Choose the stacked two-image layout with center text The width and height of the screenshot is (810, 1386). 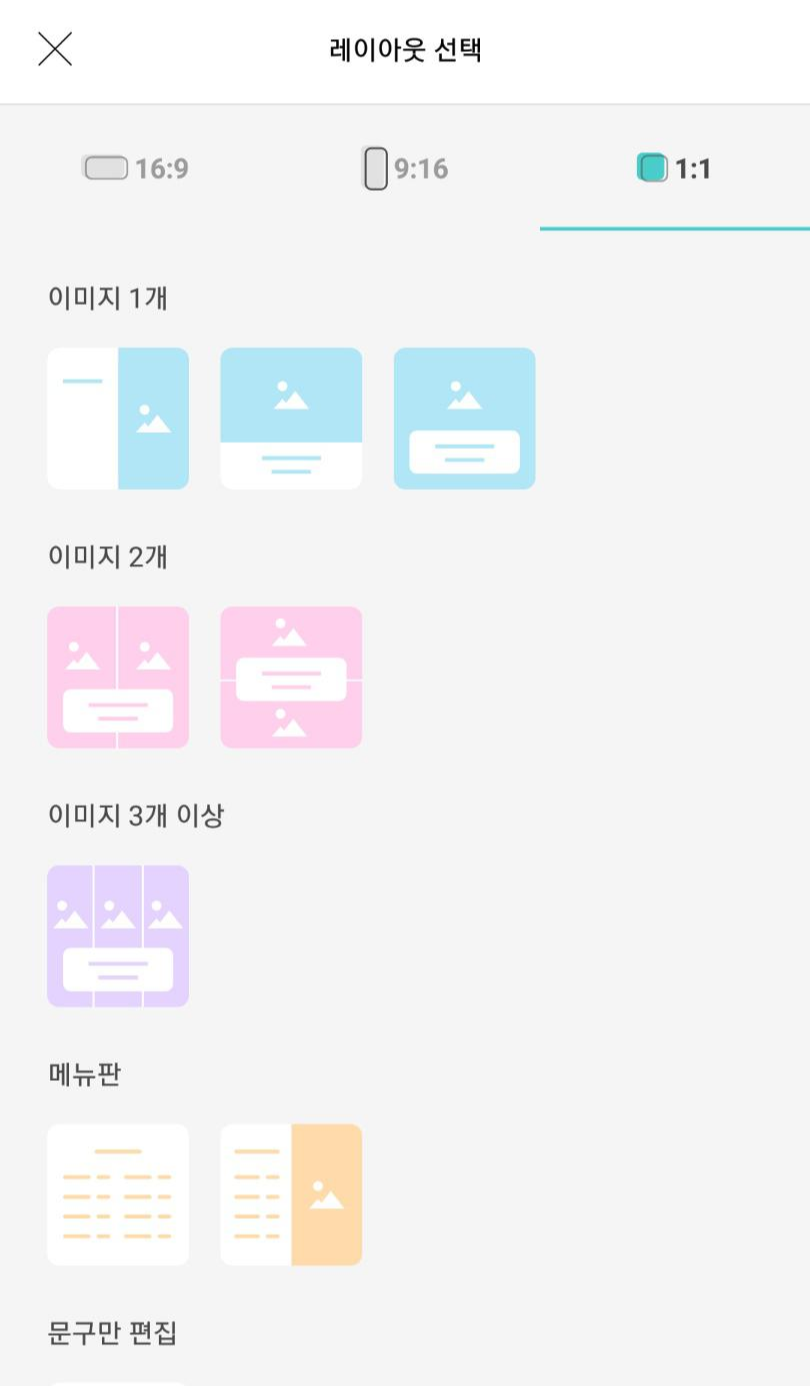tap(291, 676)
